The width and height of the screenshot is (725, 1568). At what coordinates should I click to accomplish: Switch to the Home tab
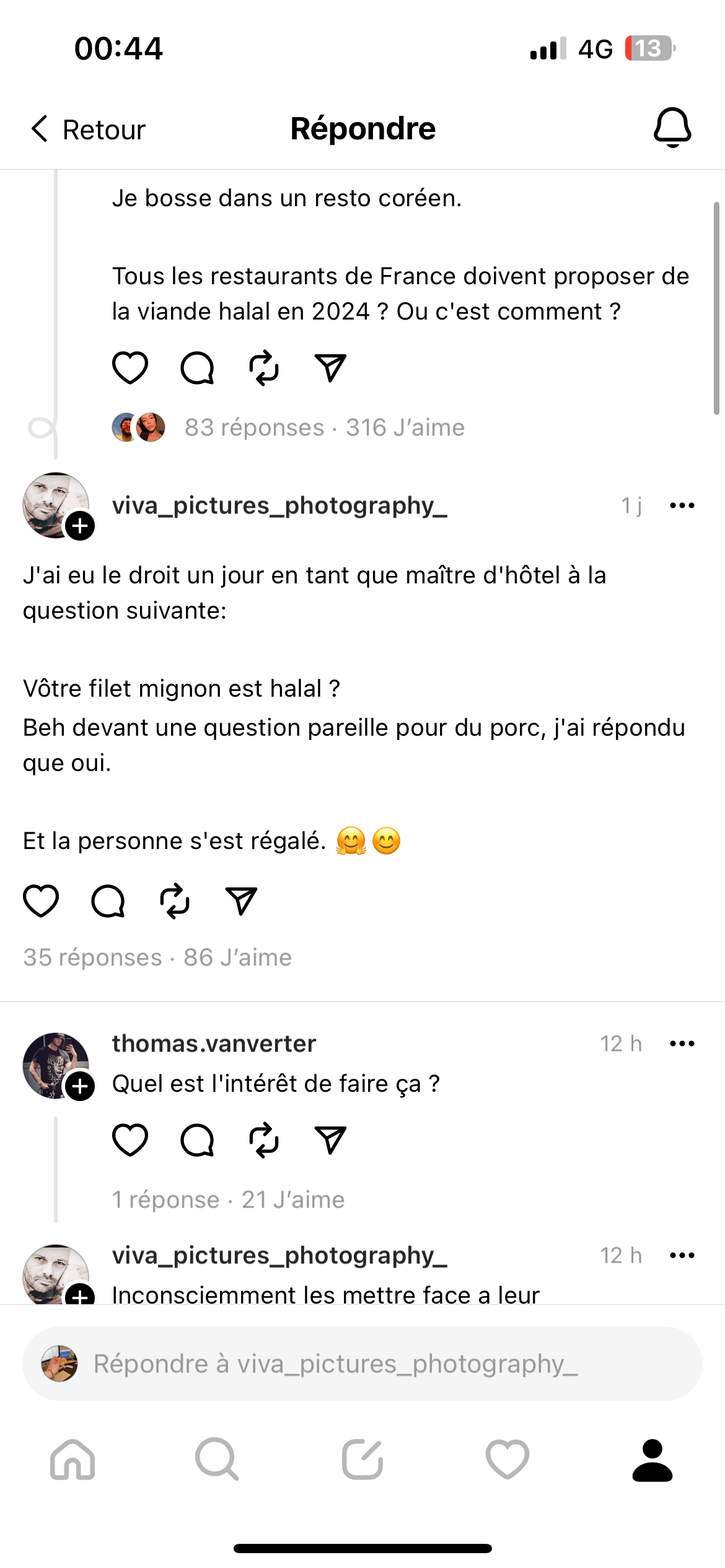[72, 1459]
